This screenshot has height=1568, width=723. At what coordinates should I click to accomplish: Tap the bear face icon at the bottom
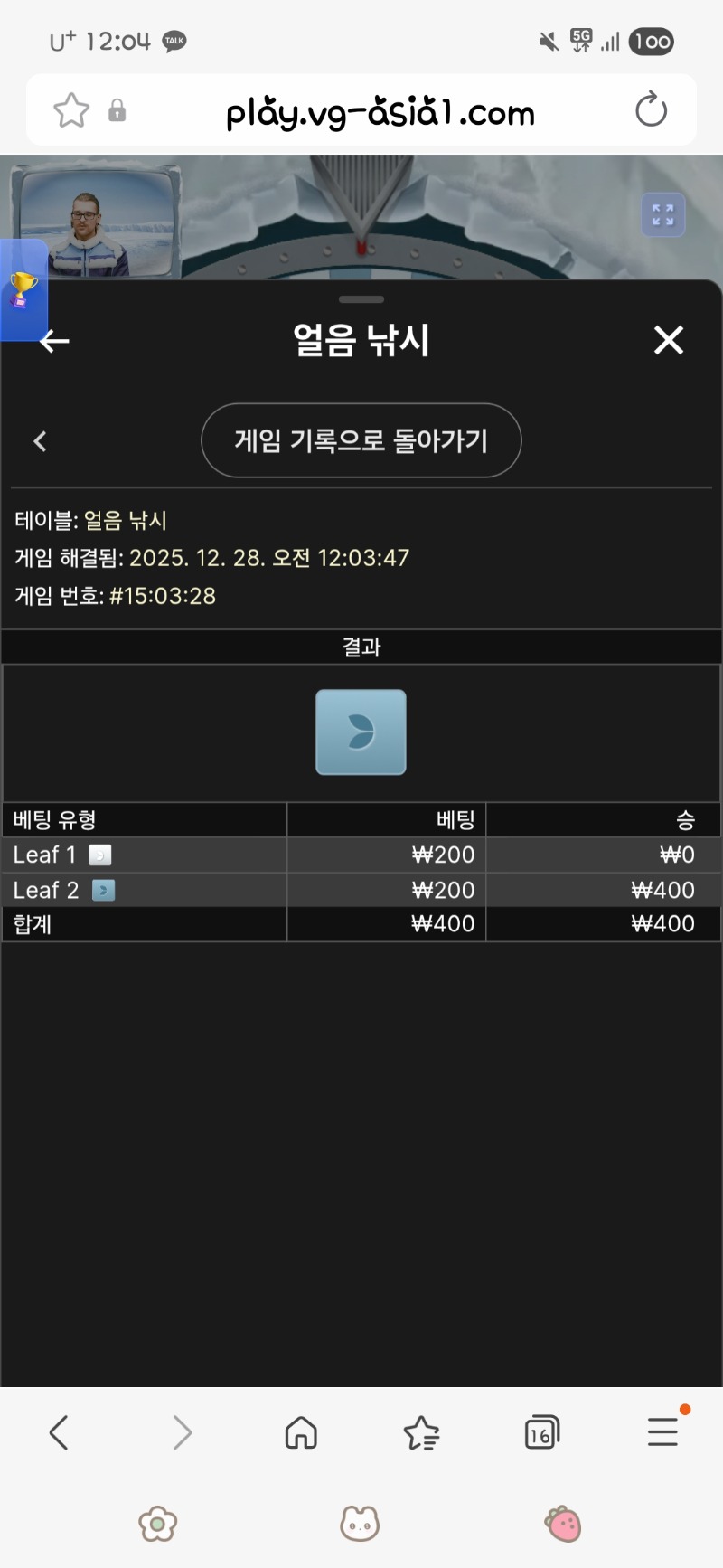coord(360,1524)
